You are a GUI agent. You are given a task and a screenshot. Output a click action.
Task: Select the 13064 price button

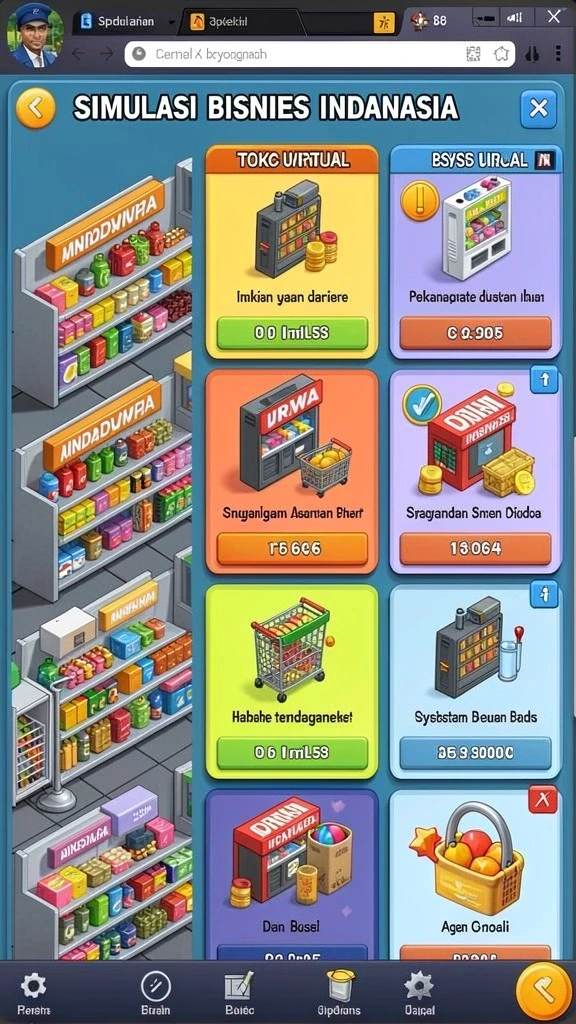click(x=475, y=549)
